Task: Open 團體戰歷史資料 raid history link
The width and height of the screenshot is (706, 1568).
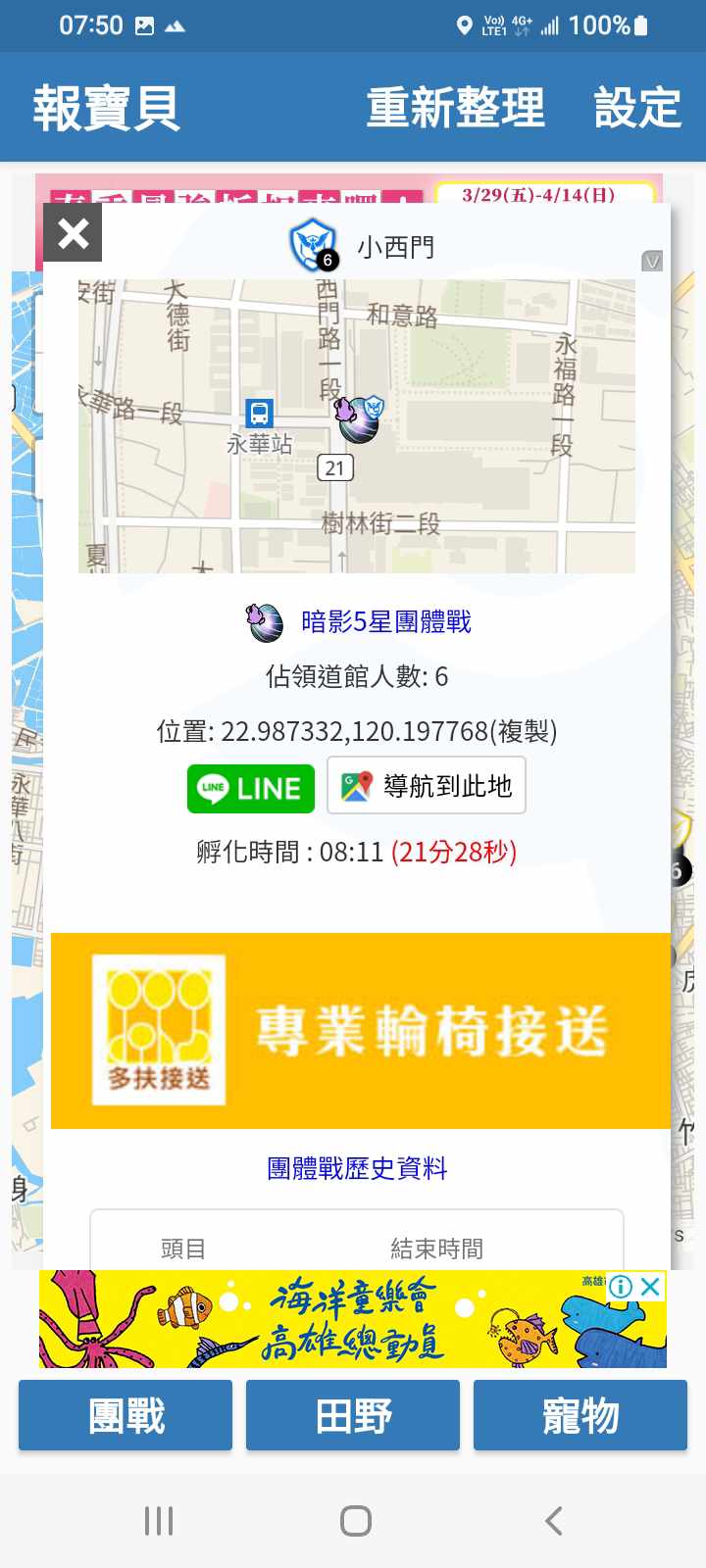Action: click(x=357, y=1168)
